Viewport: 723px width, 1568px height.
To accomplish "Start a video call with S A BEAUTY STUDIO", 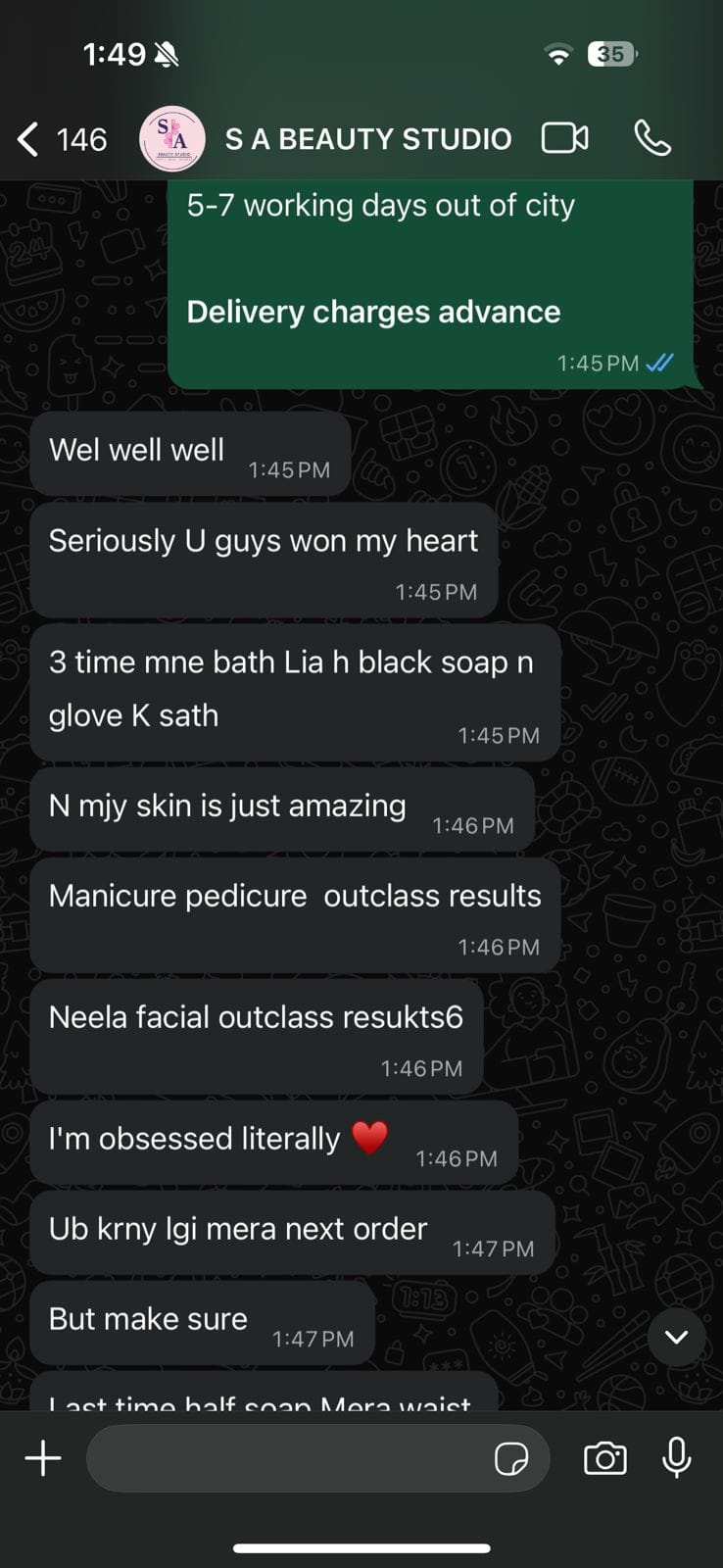I will (x=565, y=138).
